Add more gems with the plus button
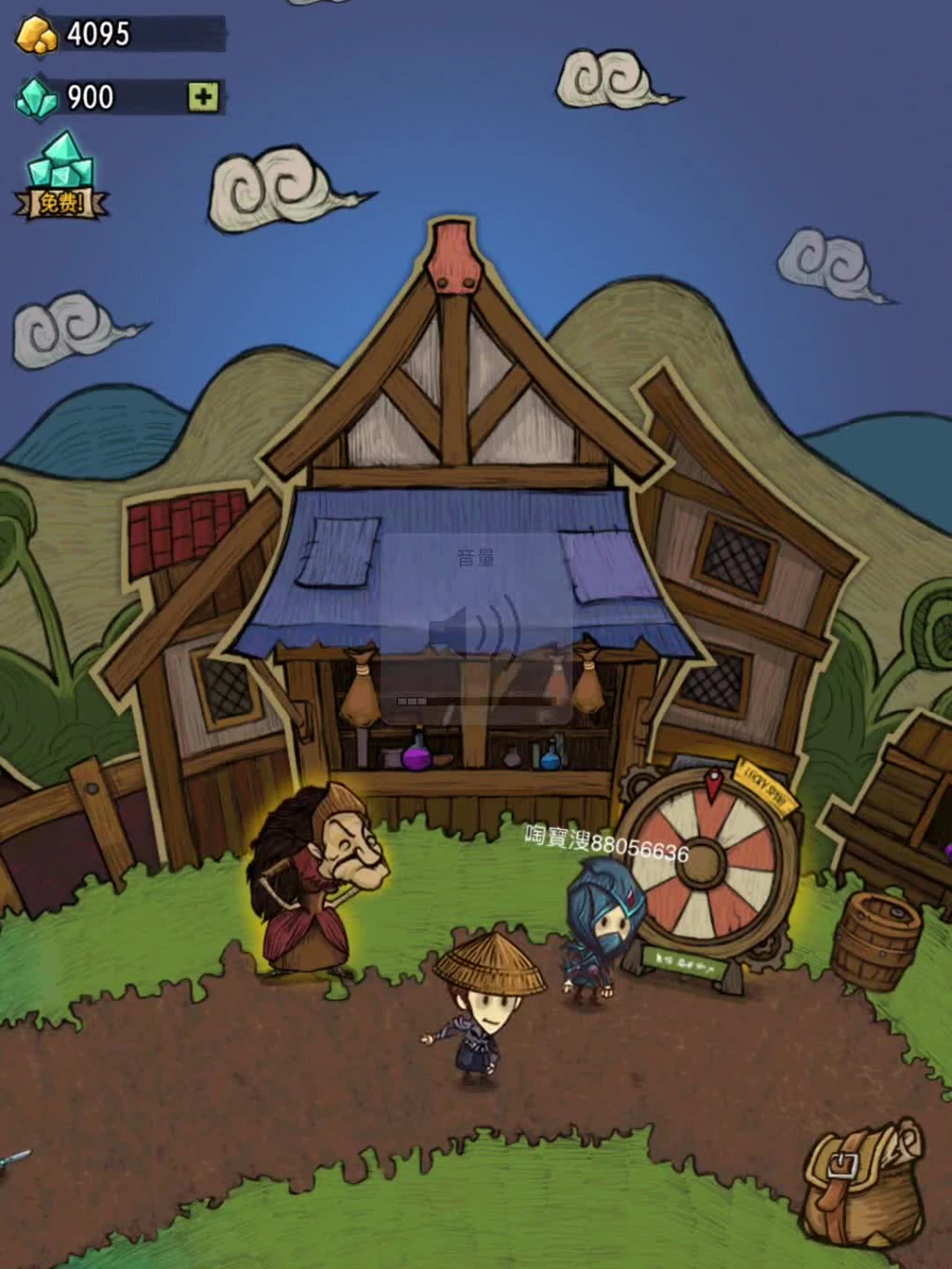Image resolution: width=952 pixels, height=1269 pixels. point(203,97)
